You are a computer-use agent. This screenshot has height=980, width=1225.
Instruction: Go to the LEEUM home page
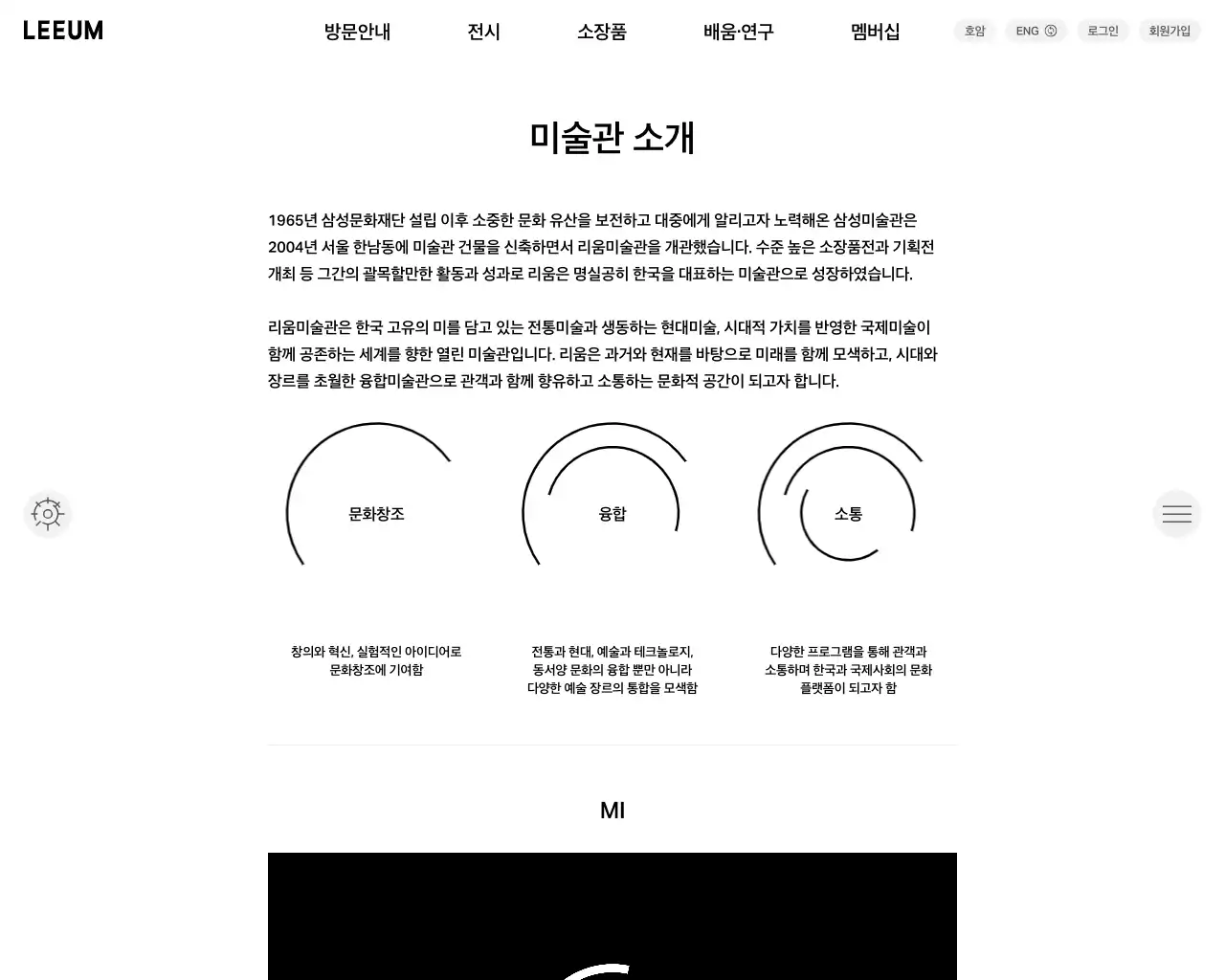coord(63,31)
